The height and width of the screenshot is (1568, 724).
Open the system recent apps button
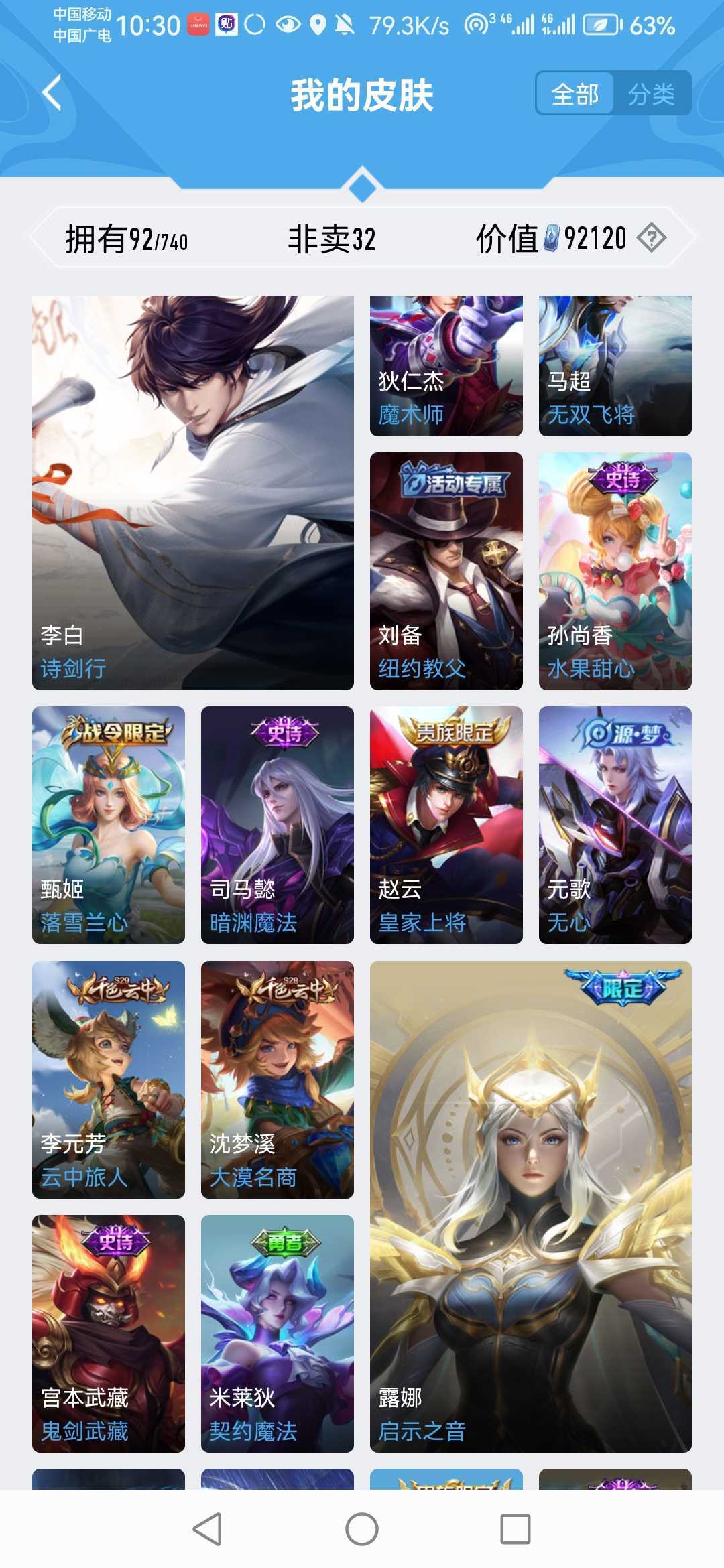tap(516, 1529)
